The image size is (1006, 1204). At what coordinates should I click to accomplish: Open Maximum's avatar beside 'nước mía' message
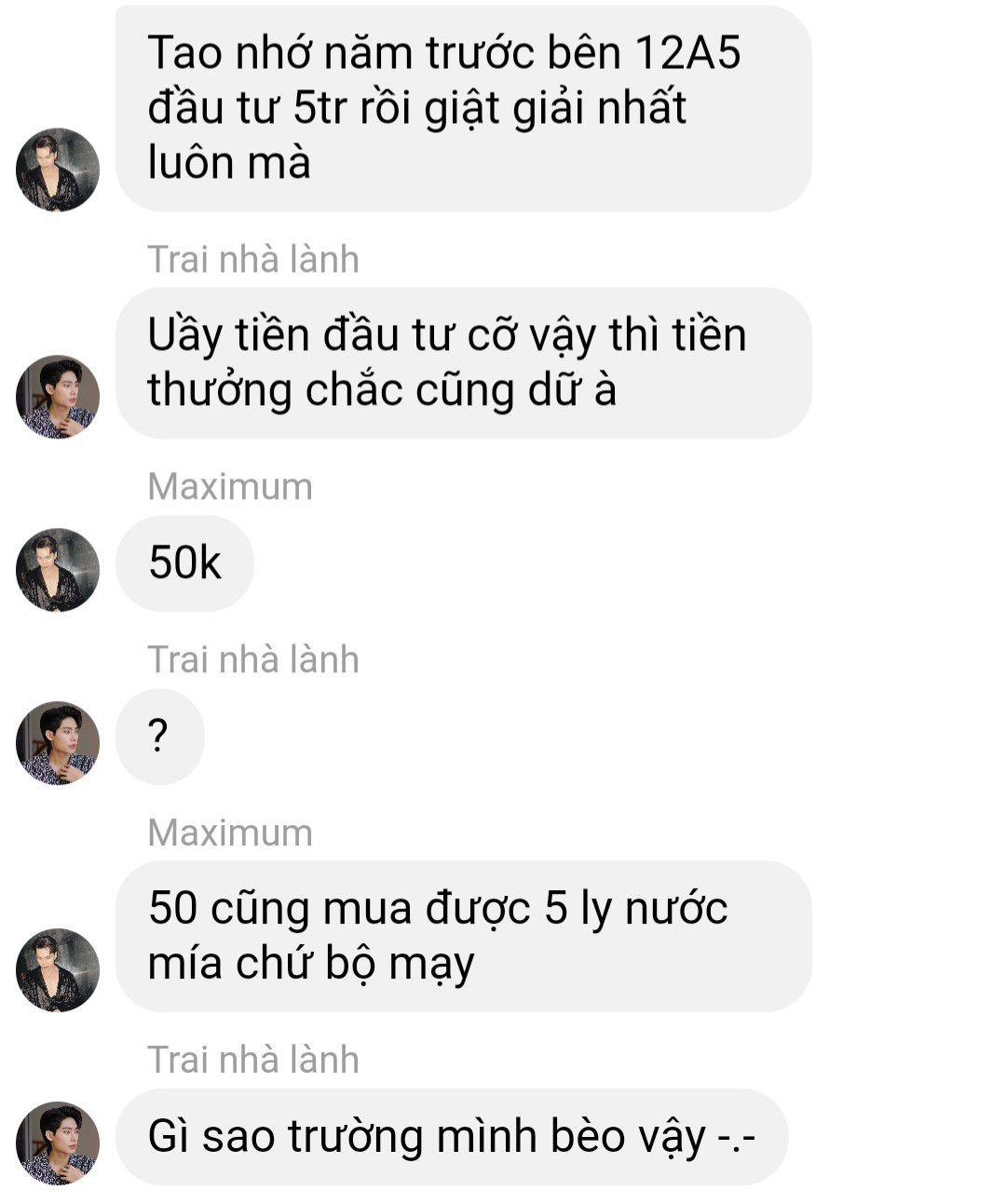click(x=58, y=970)
